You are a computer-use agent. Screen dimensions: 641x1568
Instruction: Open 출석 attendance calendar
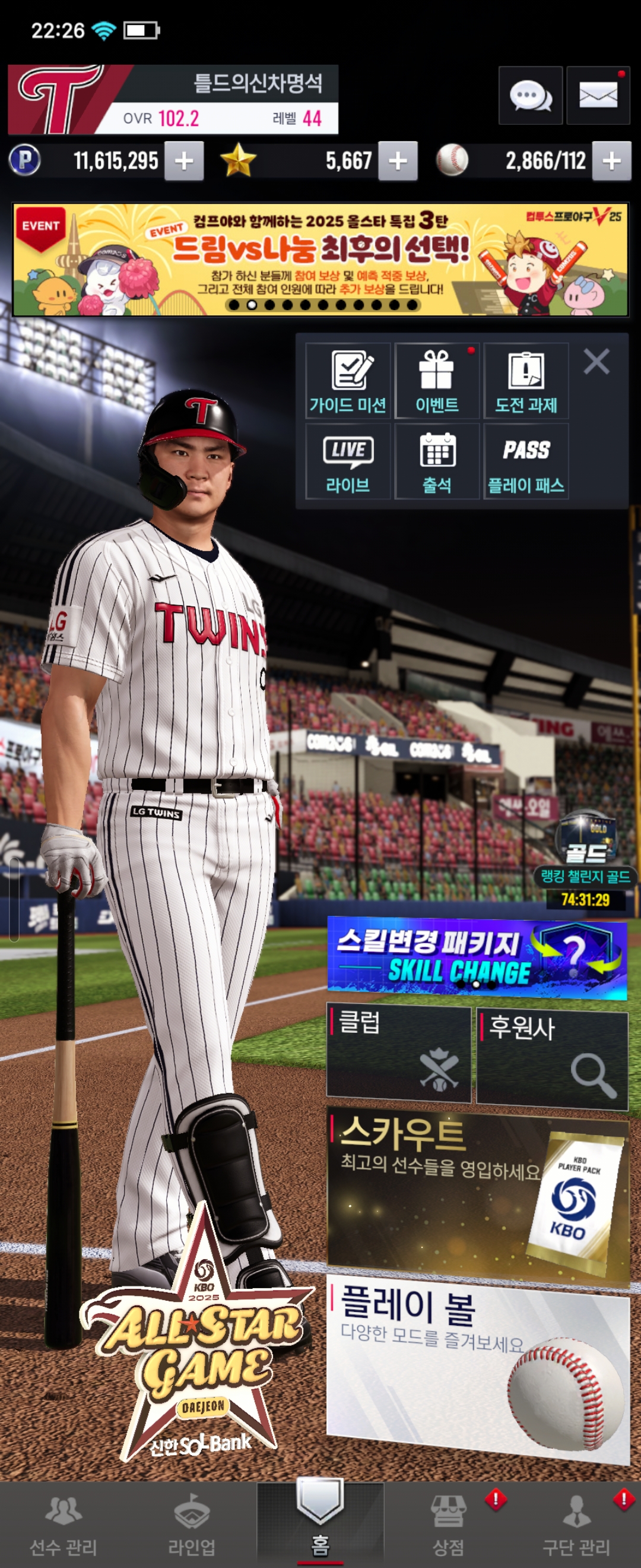[x=437, y=462]
